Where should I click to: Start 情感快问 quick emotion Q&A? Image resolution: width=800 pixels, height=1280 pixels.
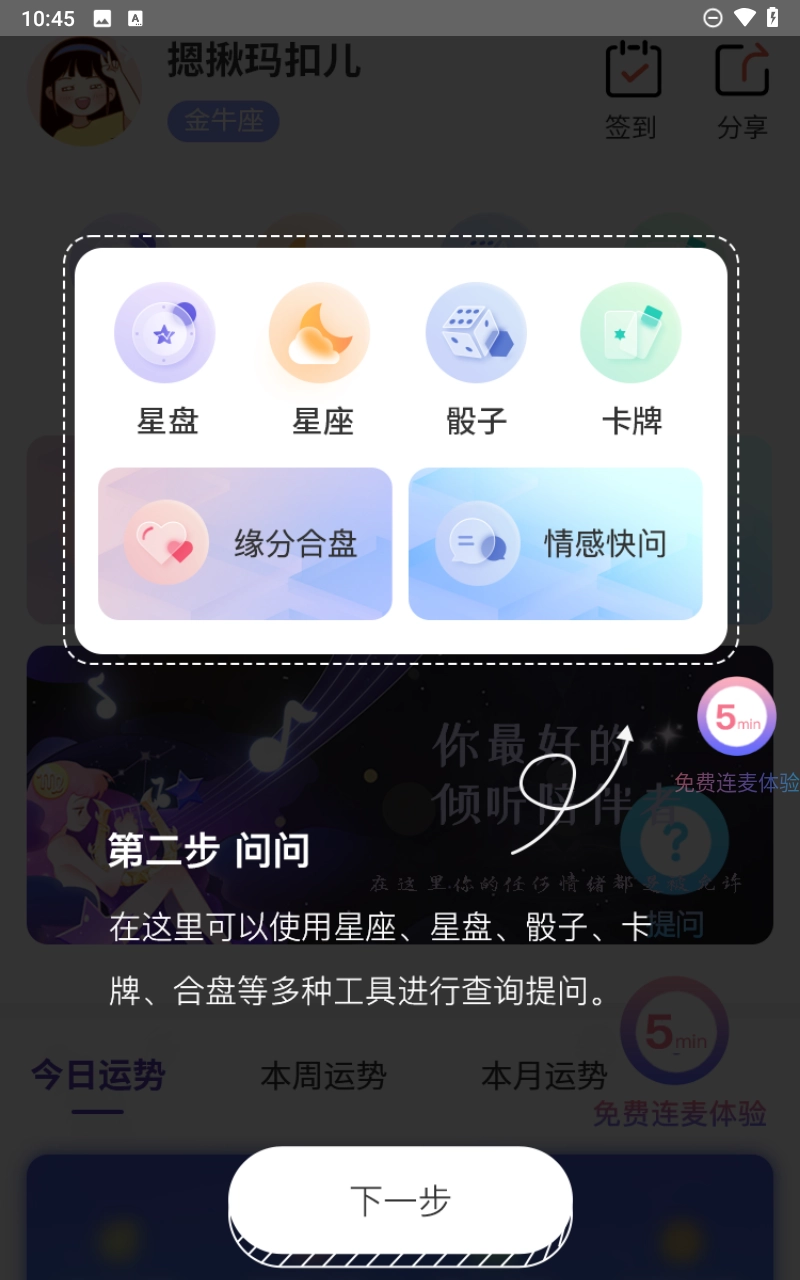555,543
